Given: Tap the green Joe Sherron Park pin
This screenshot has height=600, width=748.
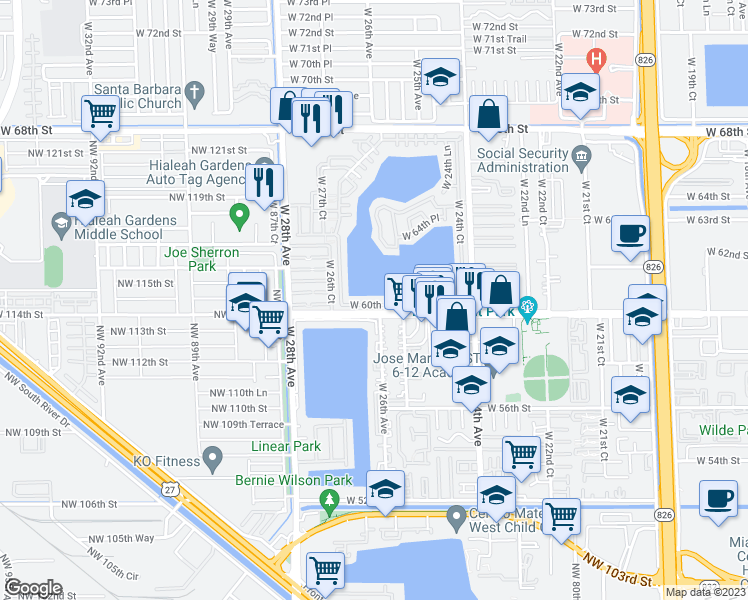Looking at the screenshot, I should (x=239, y=217).
